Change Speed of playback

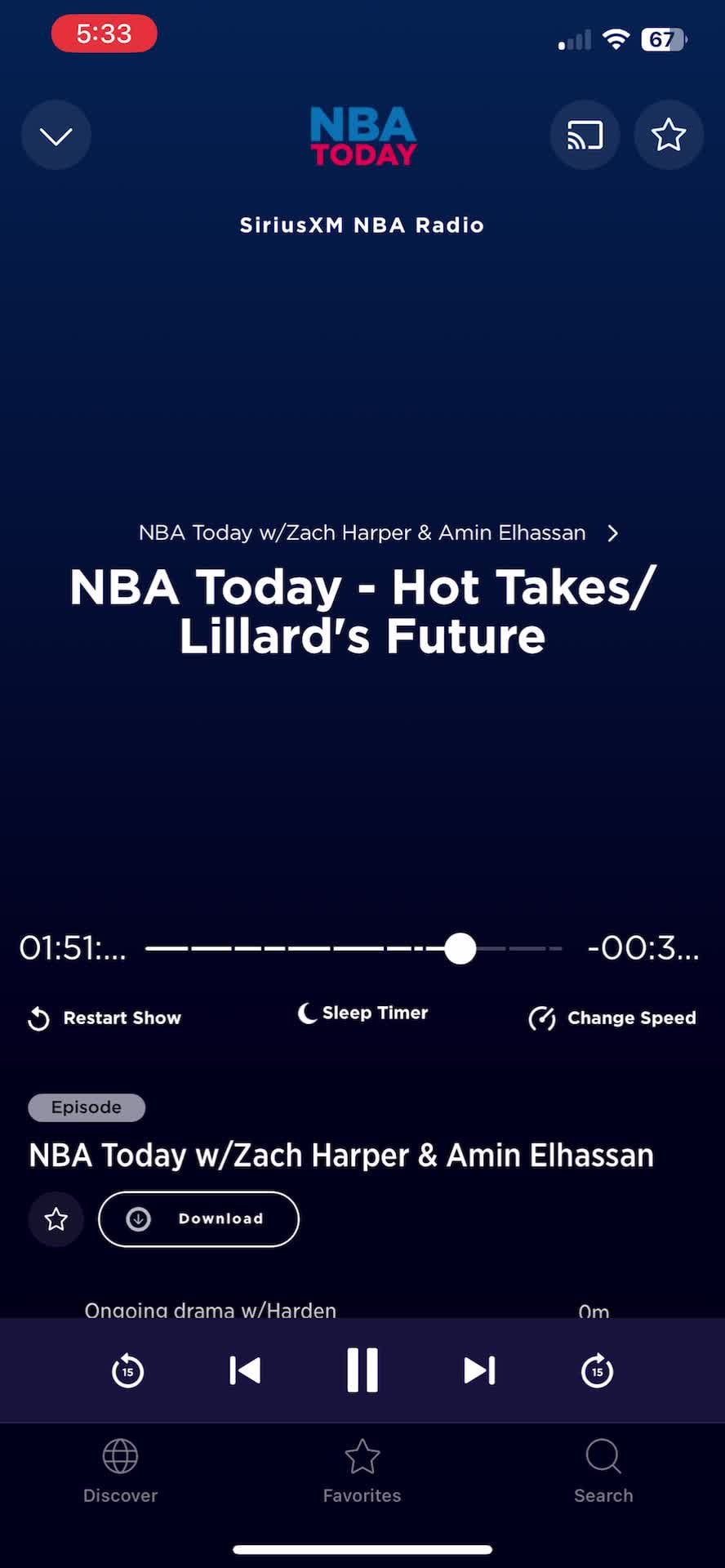612,1018
